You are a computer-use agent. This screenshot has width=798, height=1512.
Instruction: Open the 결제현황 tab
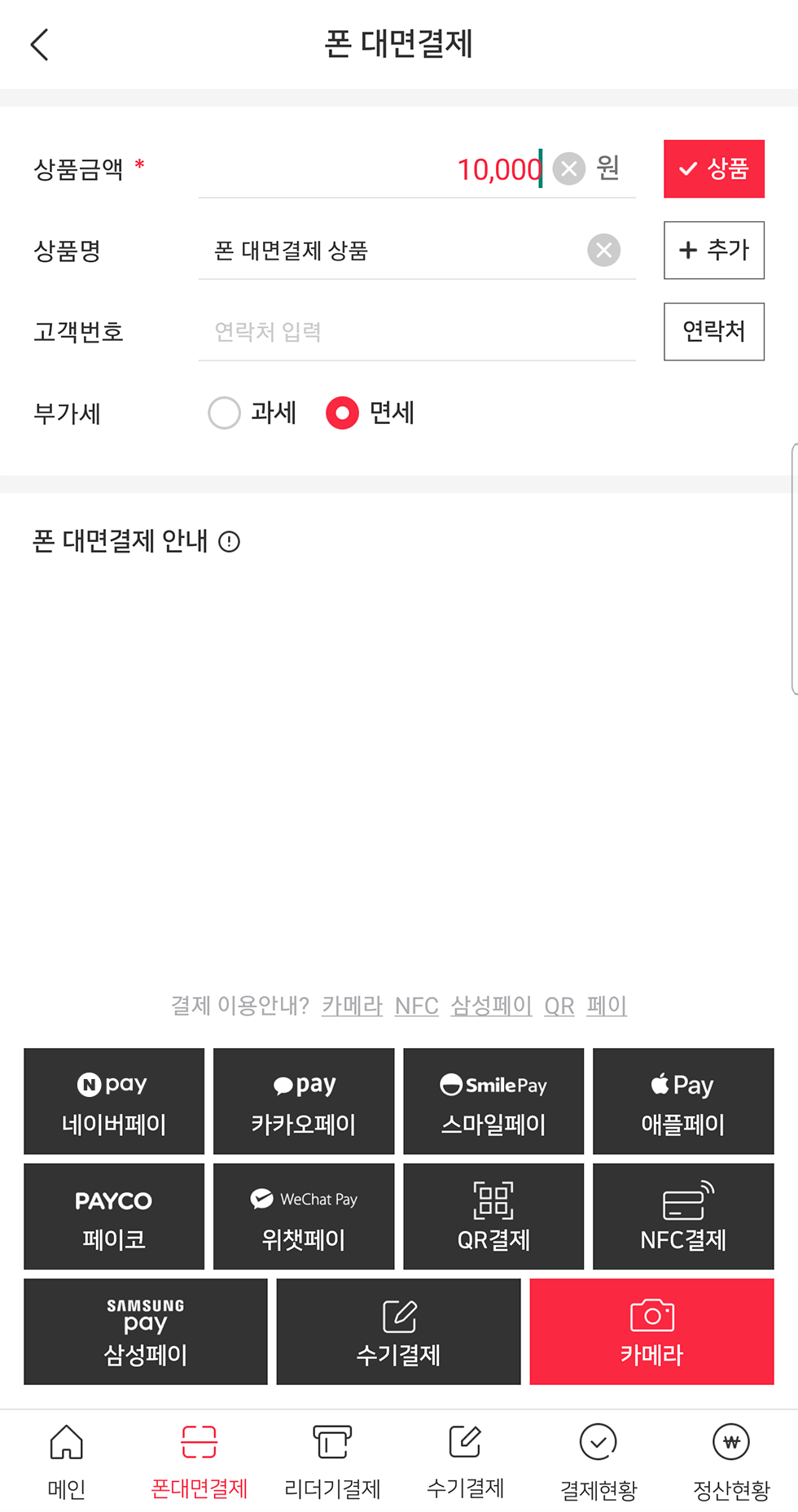click(598, 1461)
